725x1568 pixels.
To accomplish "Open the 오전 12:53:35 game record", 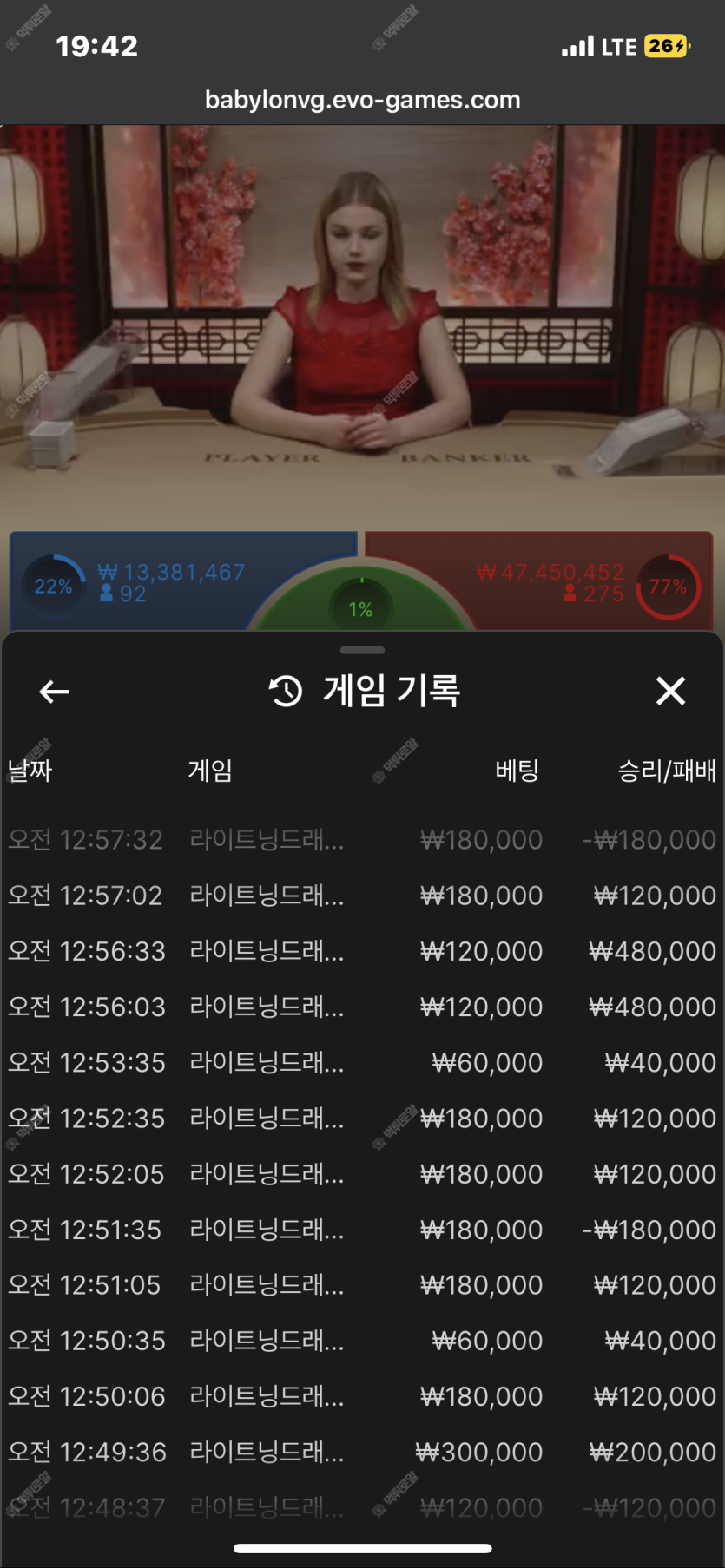I will tap(362, 1062).
